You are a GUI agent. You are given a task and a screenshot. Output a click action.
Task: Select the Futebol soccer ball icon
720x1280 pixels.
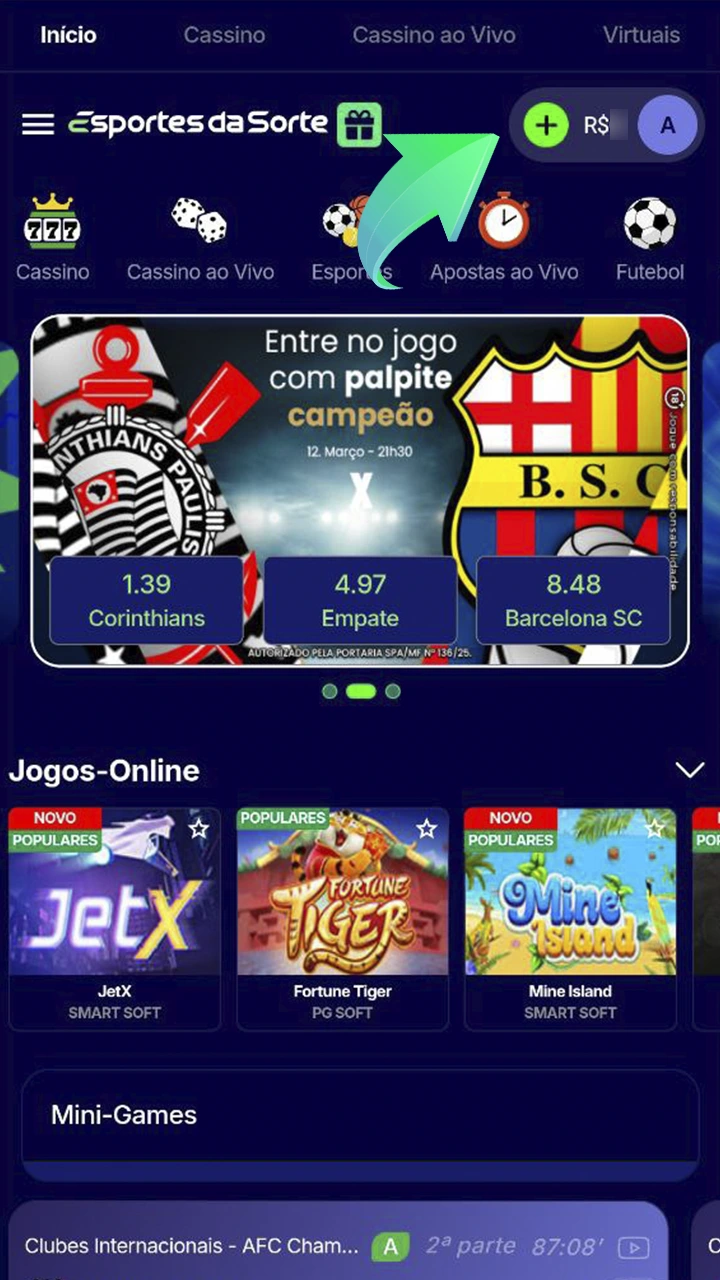pyautogui.click(x=650, y=222)
